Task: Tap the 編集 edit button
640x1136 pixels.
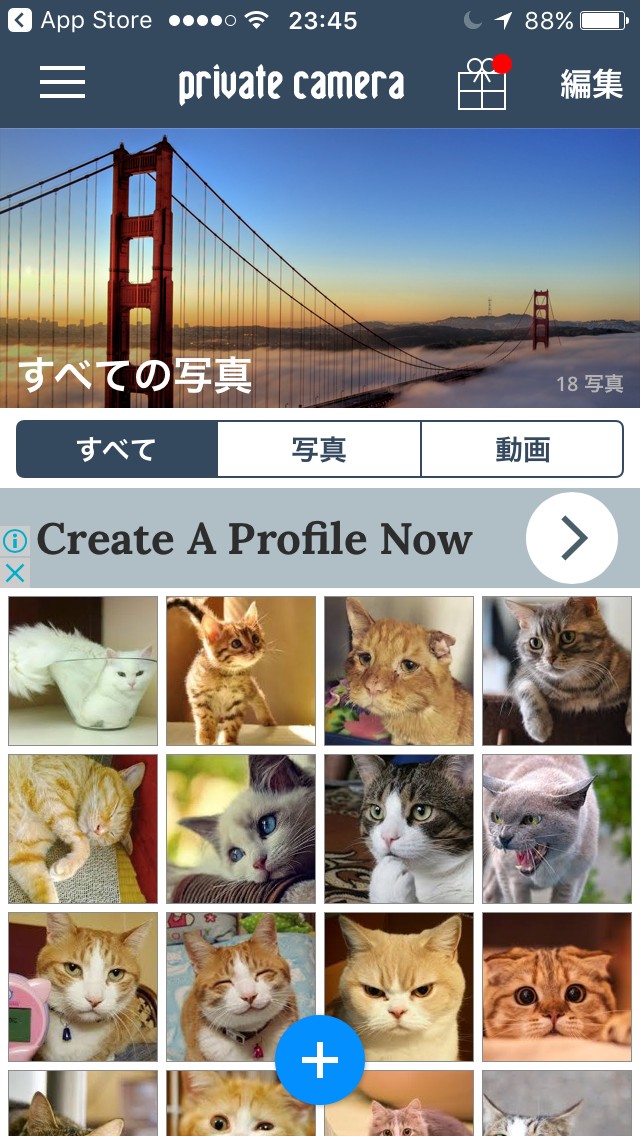Action: [591, 84]
